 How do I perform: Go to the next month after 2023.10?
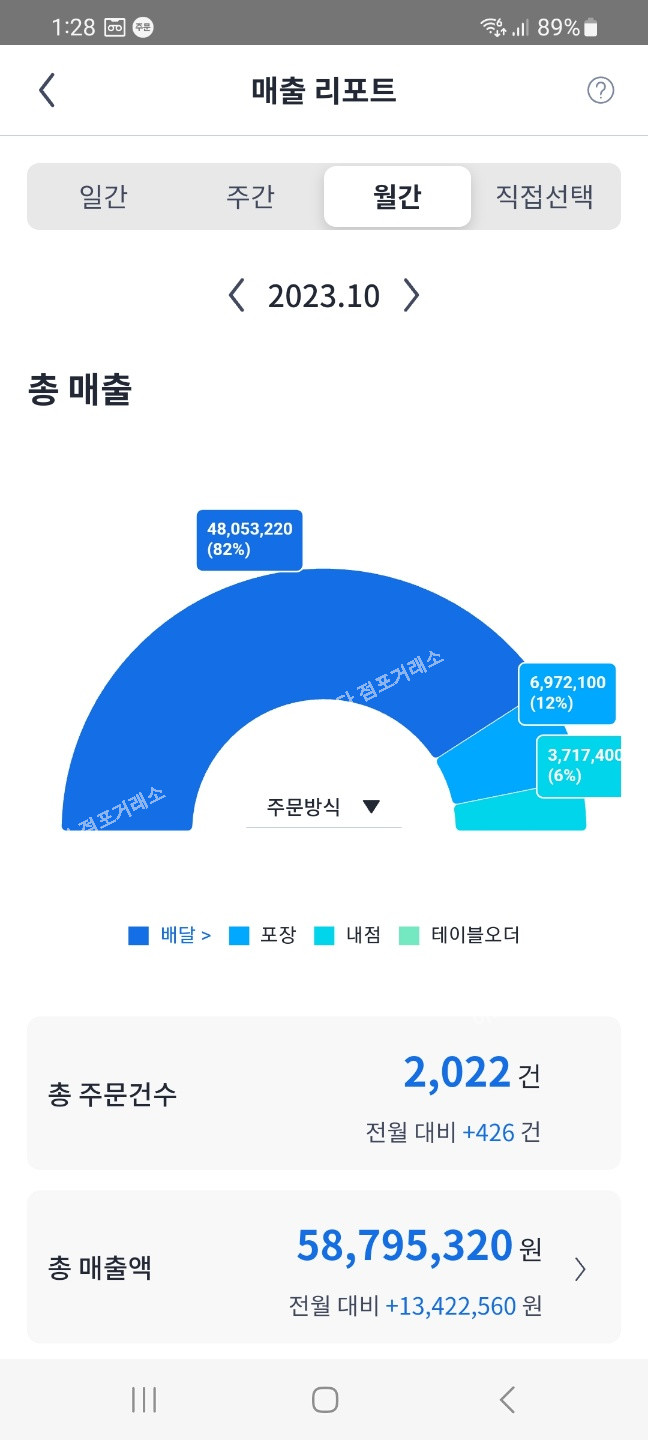411,296
